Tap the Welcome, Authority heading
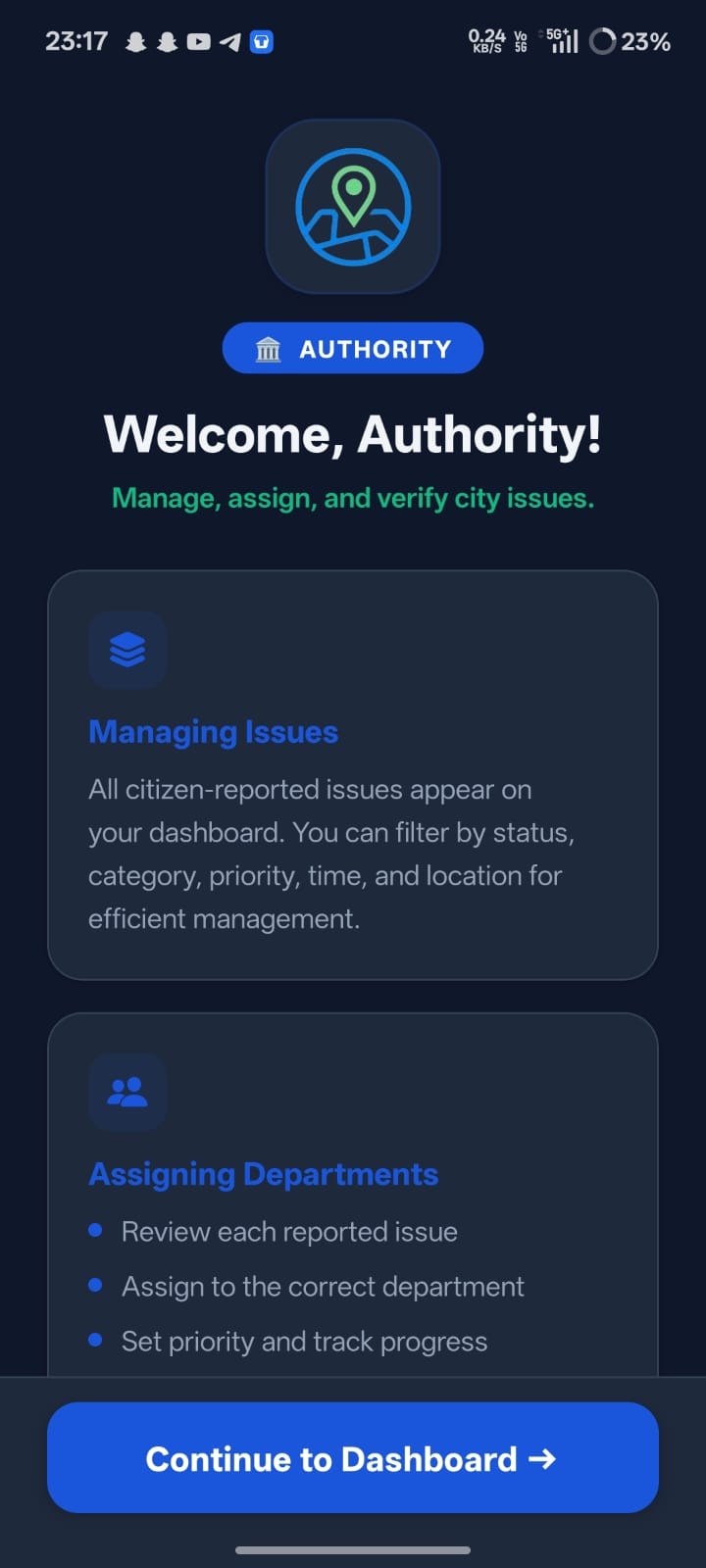 353,434
